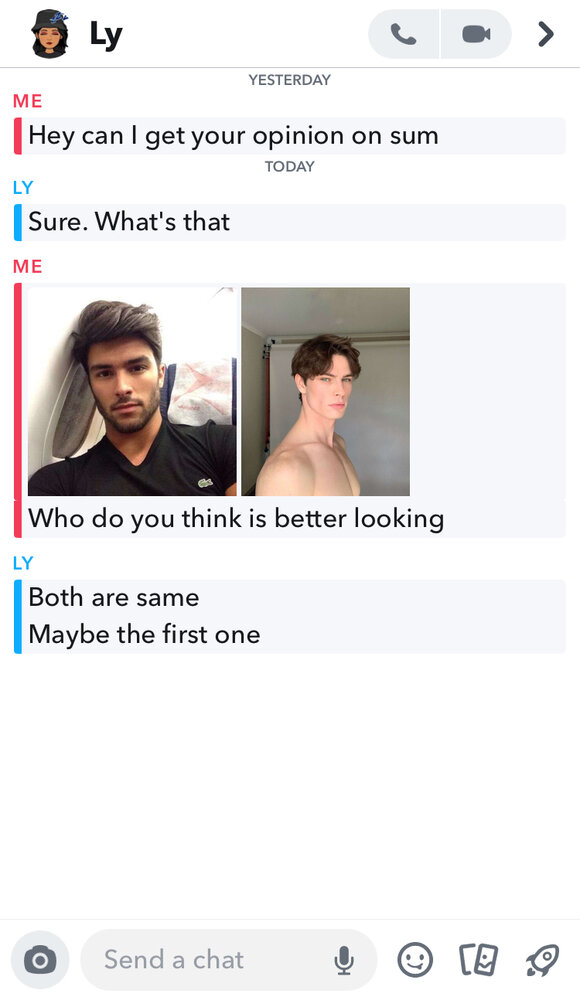Open the emoji and sticker picker
Screen dimensions: 580x1000
point(415,960)
